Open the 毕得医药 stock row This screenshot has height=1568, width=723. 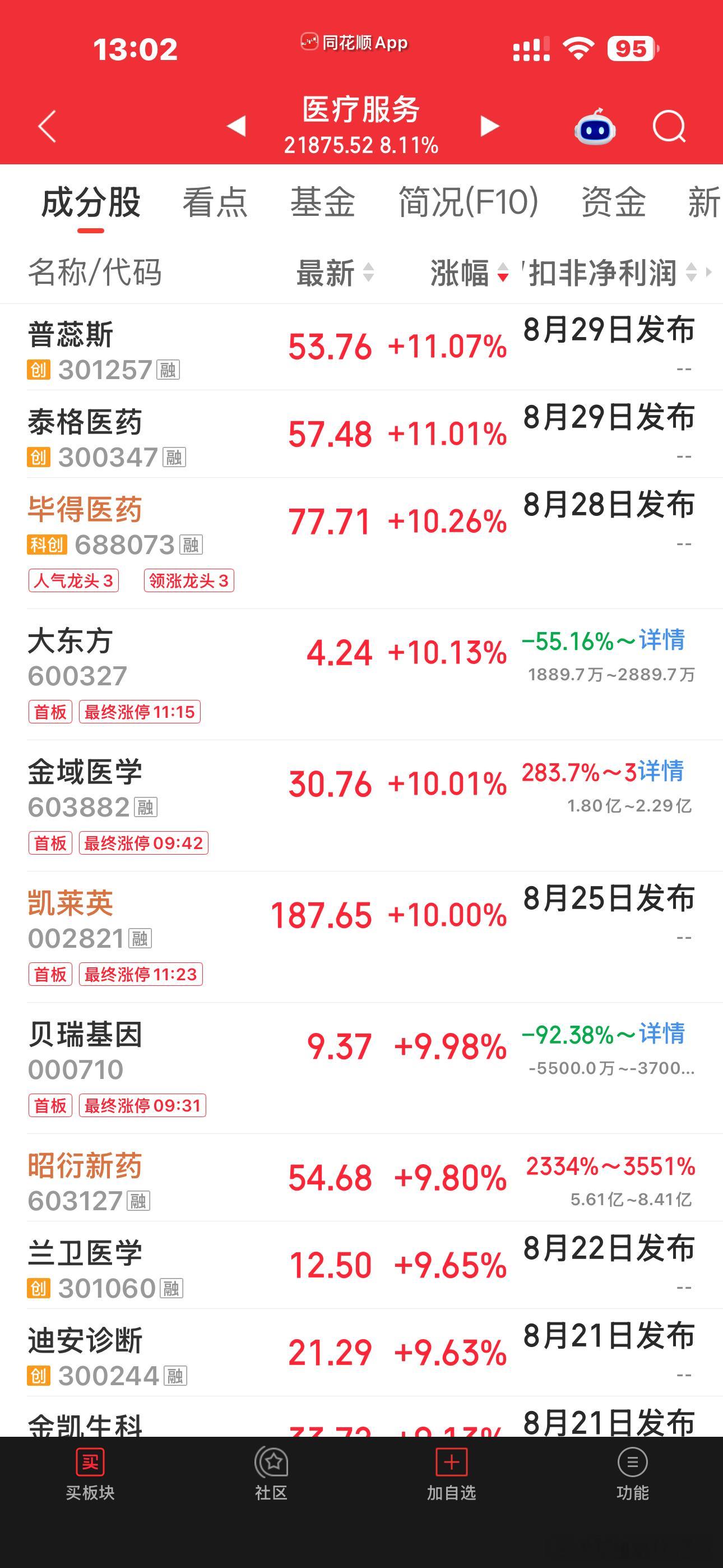tap(361, 543)
